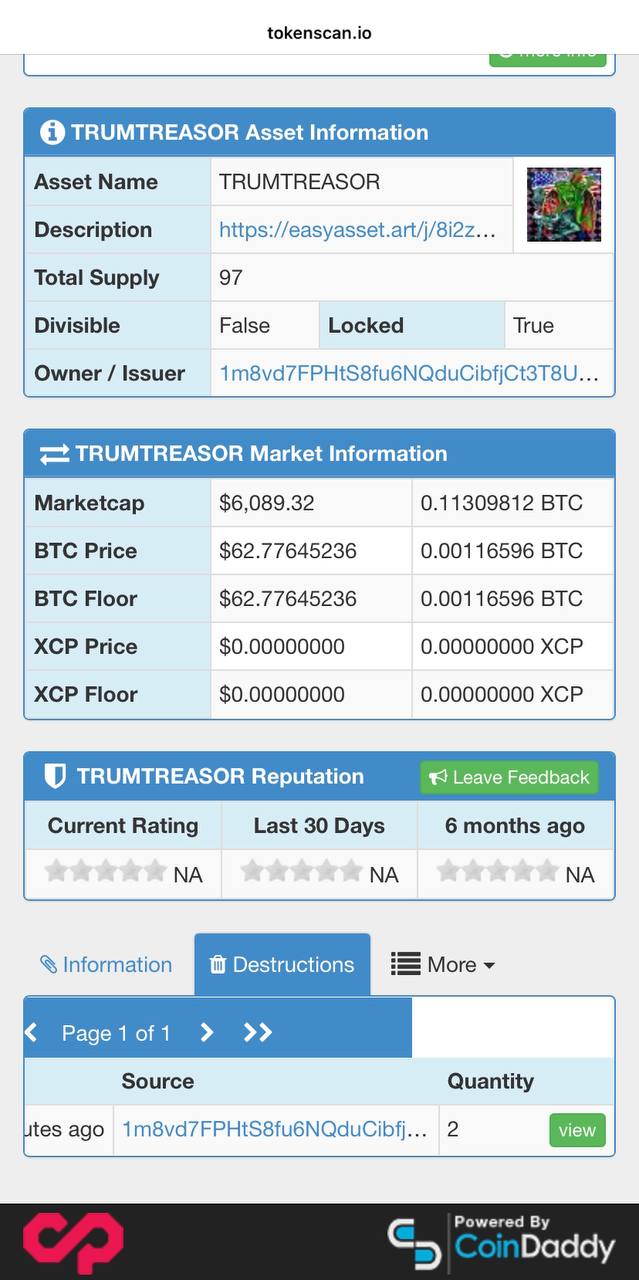
Task: Tap the green view button
Action: 577,1130
